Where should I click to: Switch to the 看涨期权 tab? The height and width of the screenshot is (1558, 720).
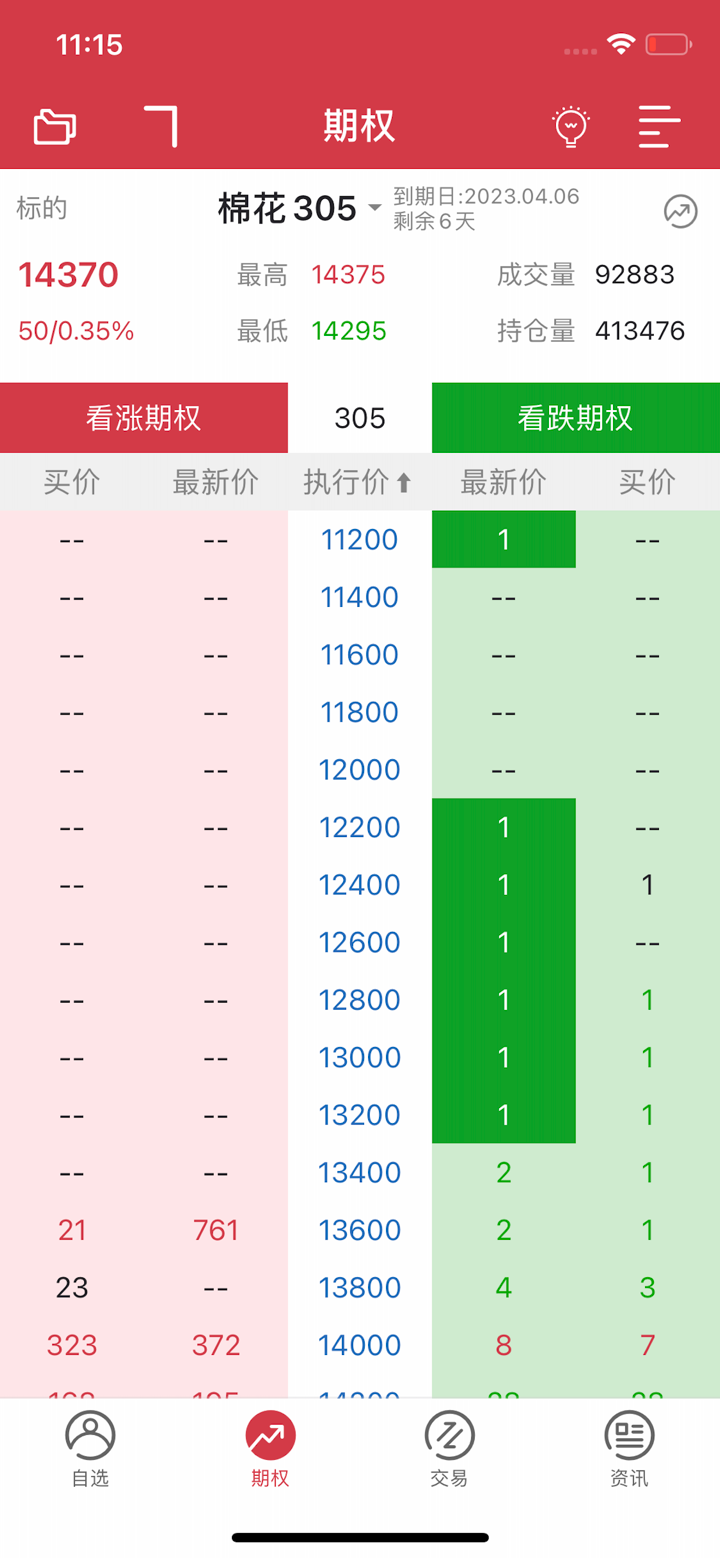coord(143,417)
